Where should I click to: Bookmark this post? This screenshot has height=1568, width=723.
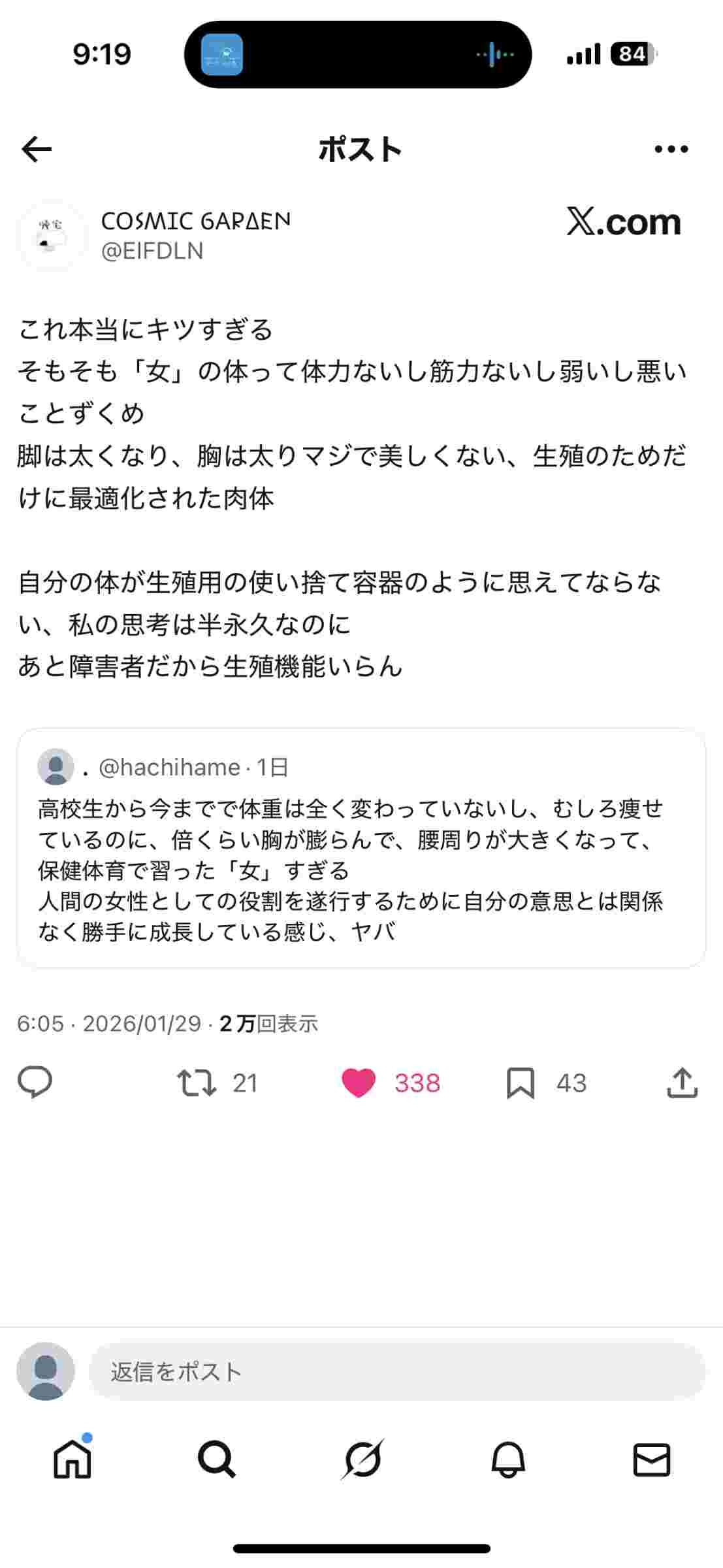[x=521, y=1083]
